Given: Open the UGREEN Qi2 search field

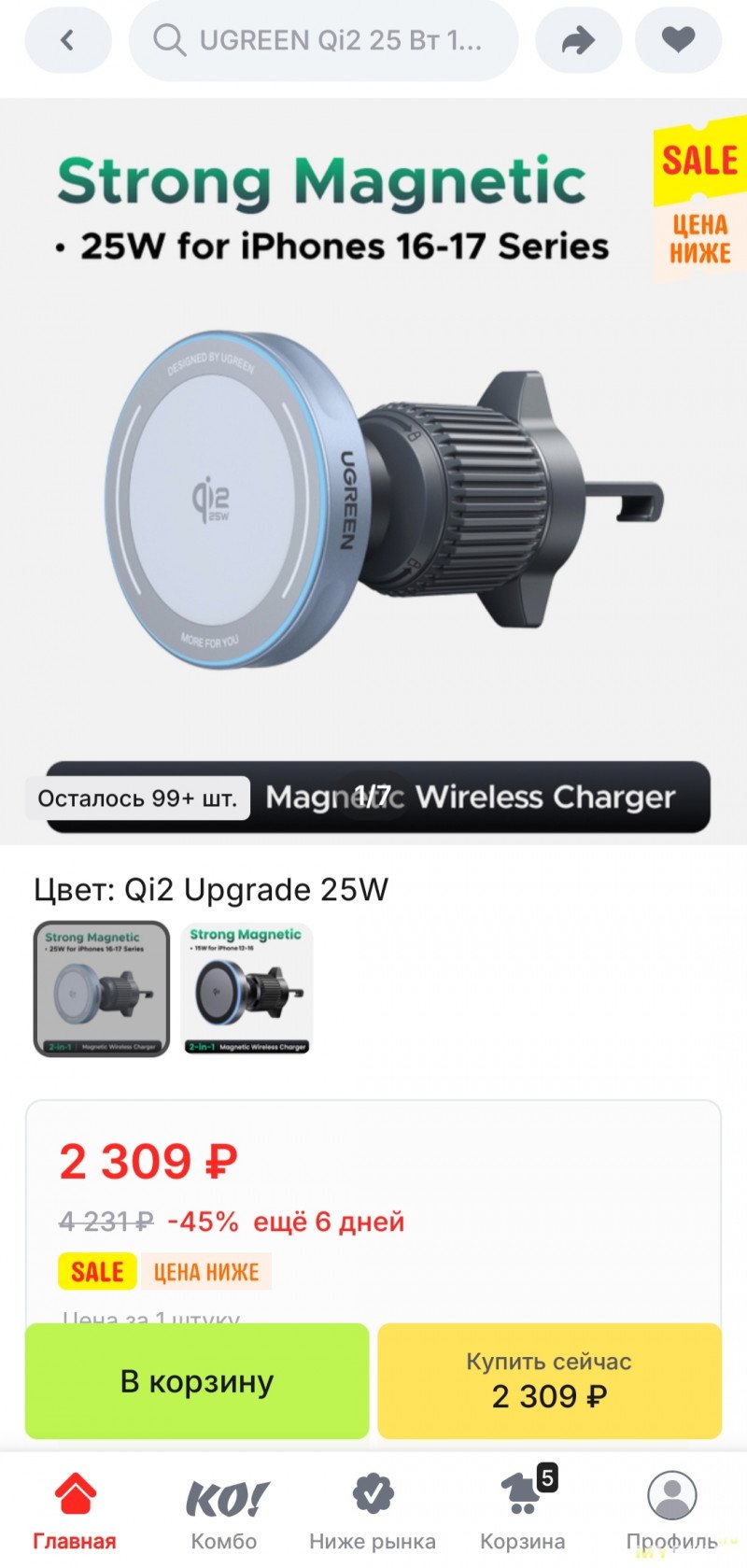Looking at the screenshot, I should (323, 40).
